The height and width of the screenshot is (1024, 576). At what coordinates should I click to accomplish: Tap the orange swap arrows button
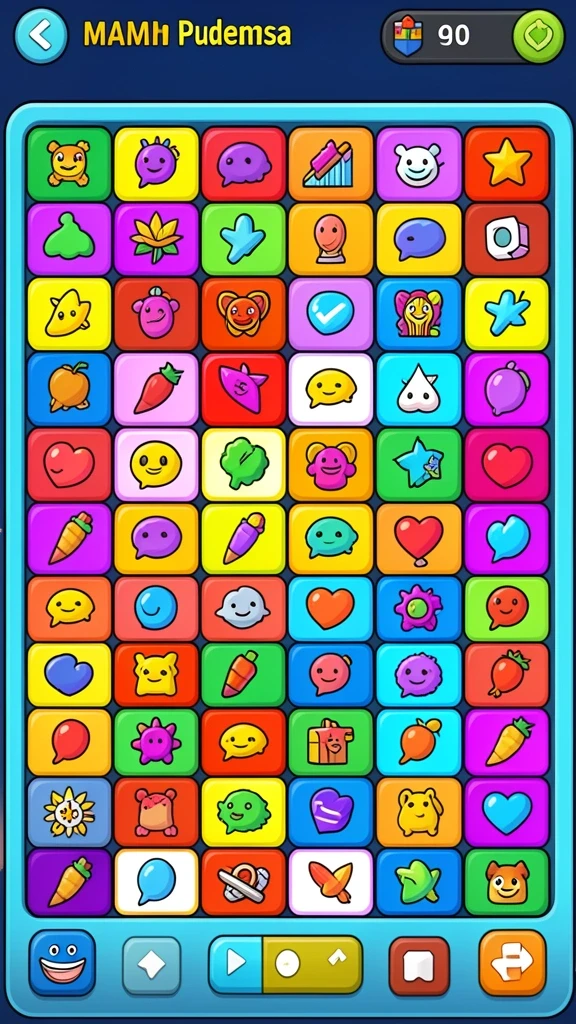(x=512, y=963)
